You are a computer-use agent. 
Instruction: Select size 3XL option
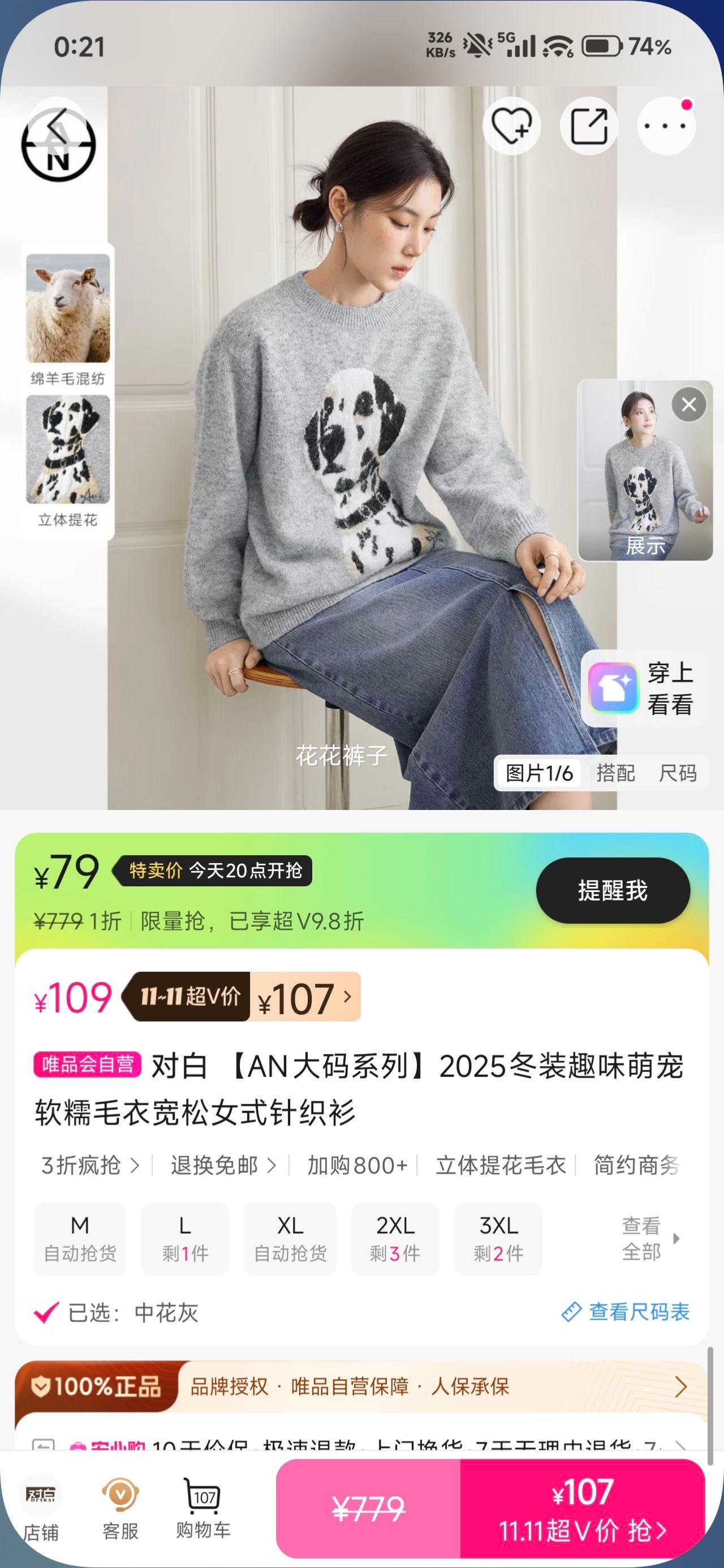[x=499, y=1239]
